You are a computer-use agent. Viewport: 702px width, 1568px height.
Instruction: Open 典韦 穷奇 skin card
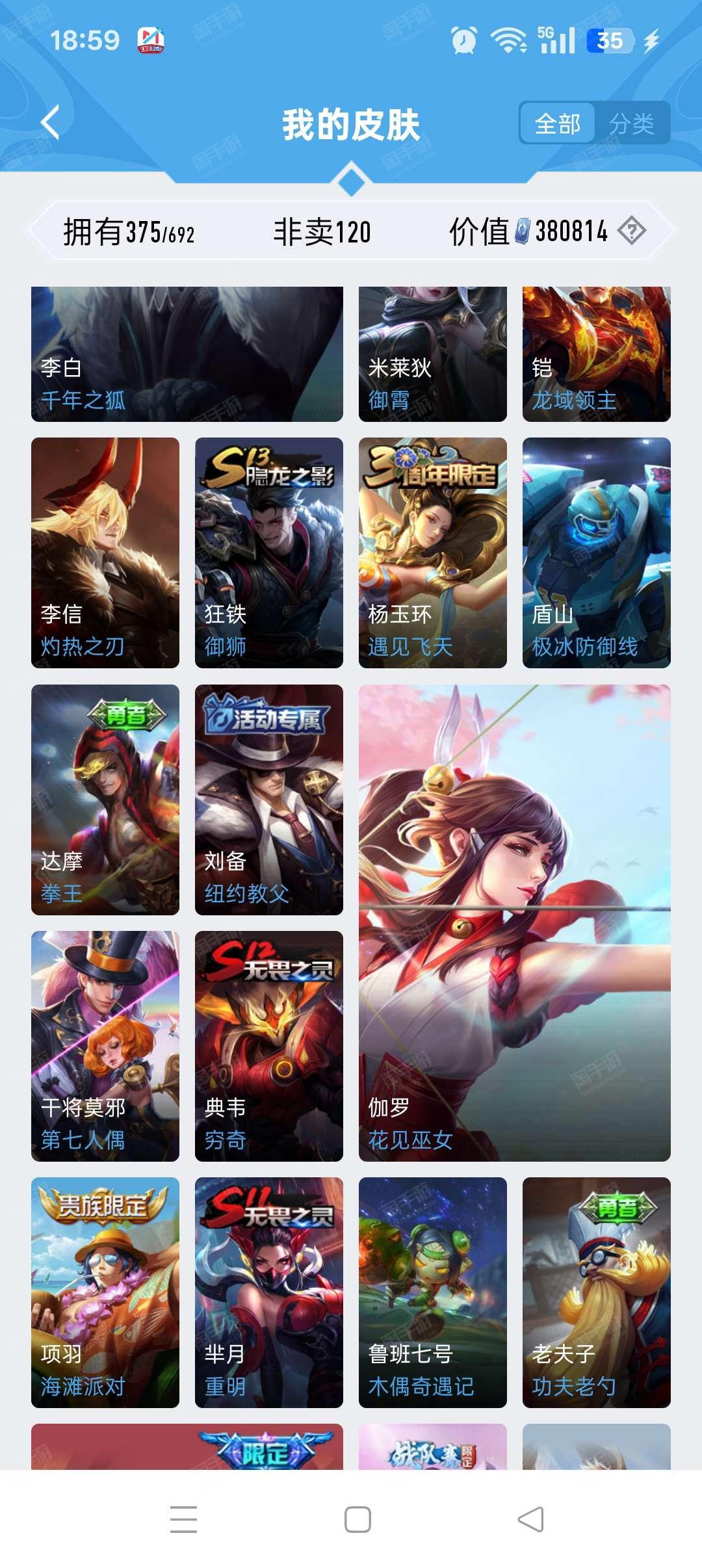pyautogui.click(x=269, y=1046)
